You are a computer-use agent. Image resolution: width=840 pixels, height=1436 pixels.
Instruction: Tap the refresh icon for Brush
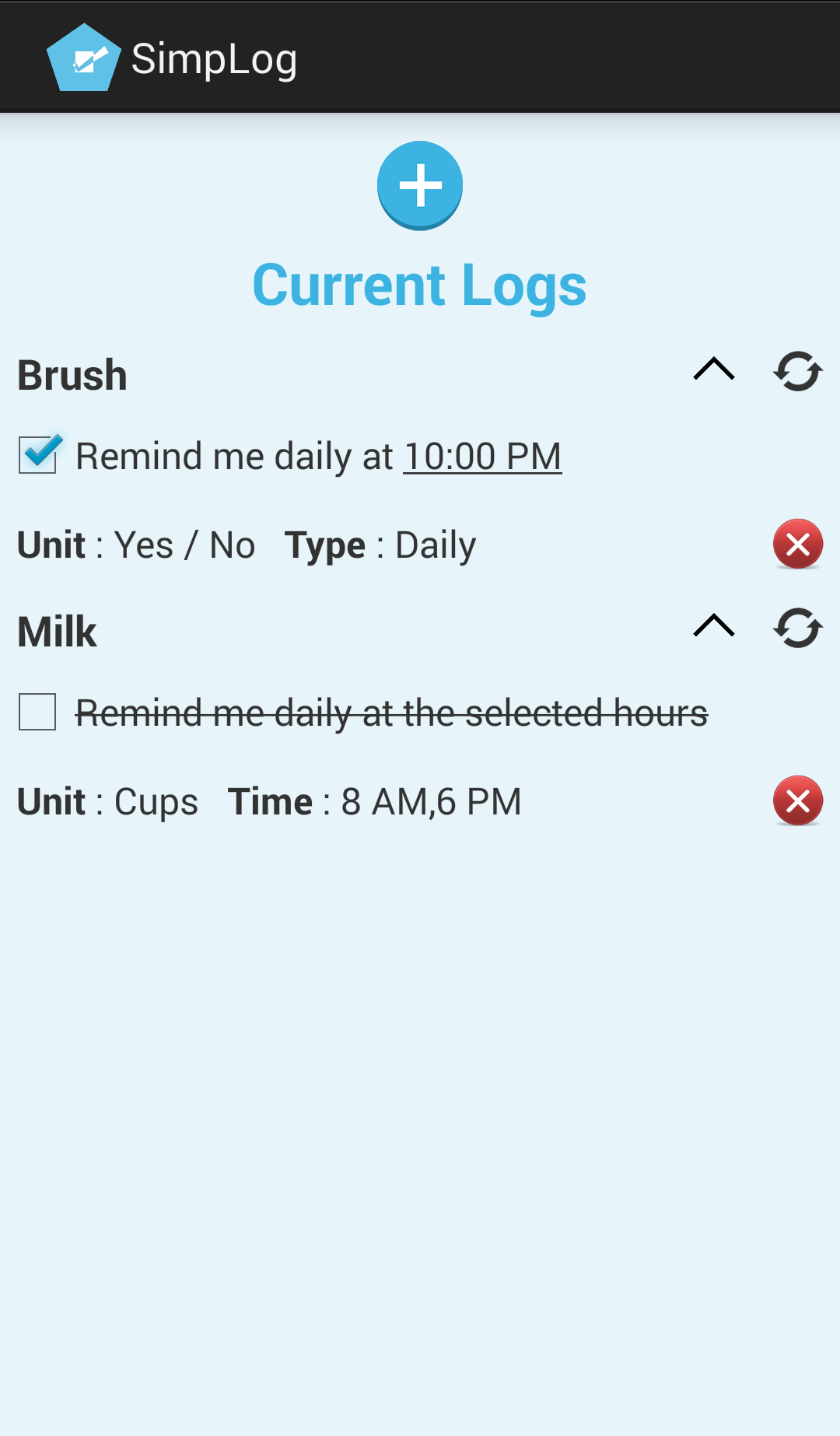(x=797, y=371)
